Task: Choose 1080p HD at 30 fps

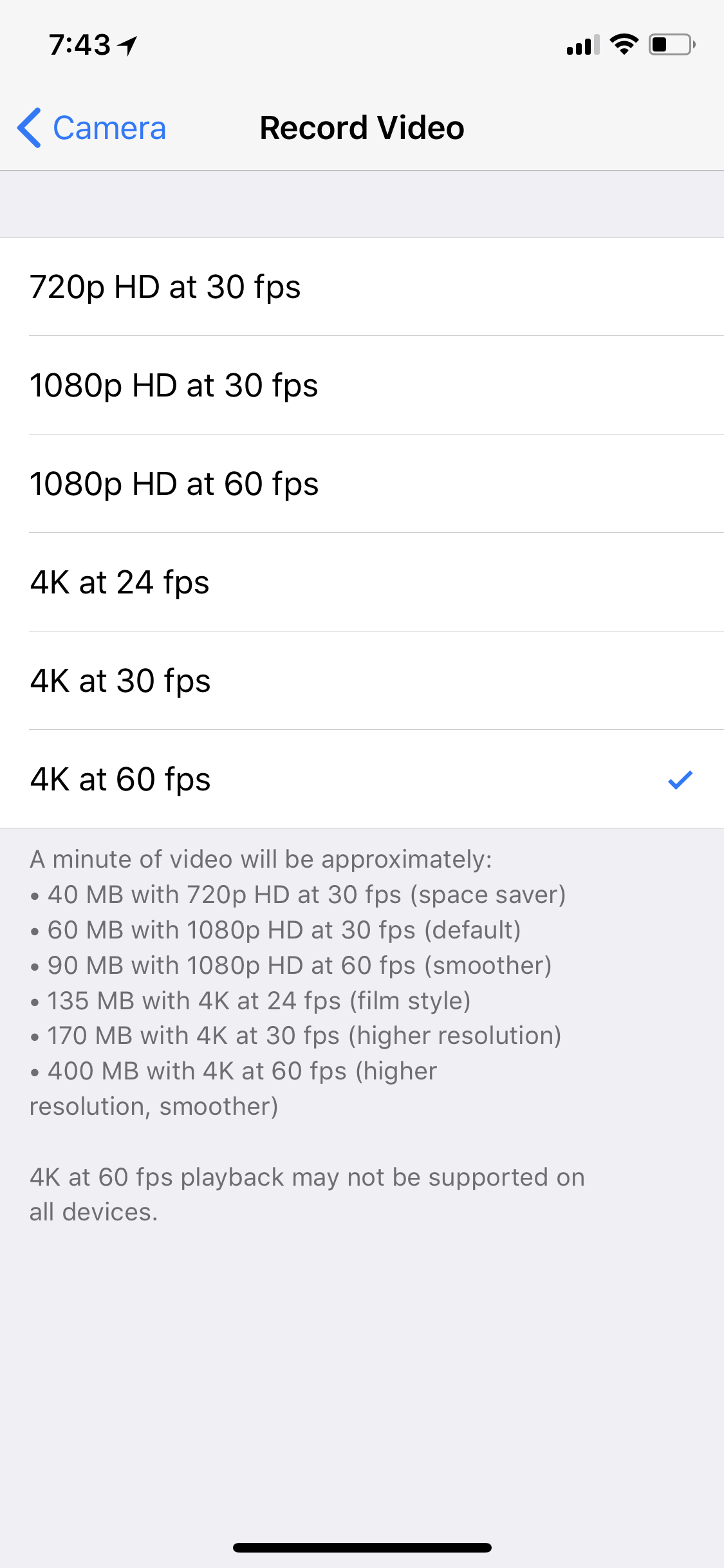Action: click(362, 386)
